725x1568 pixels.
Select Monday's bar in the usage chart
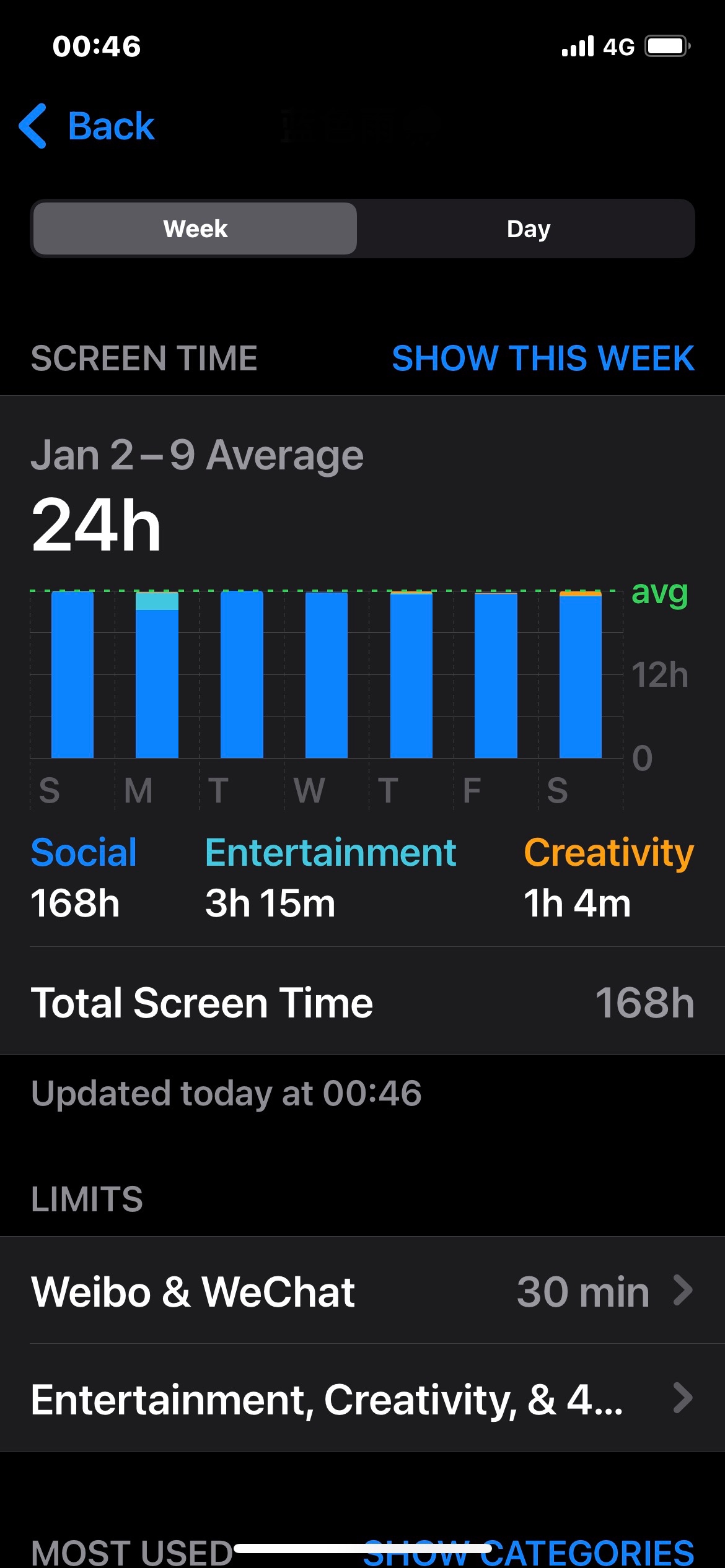pos(157,675)
